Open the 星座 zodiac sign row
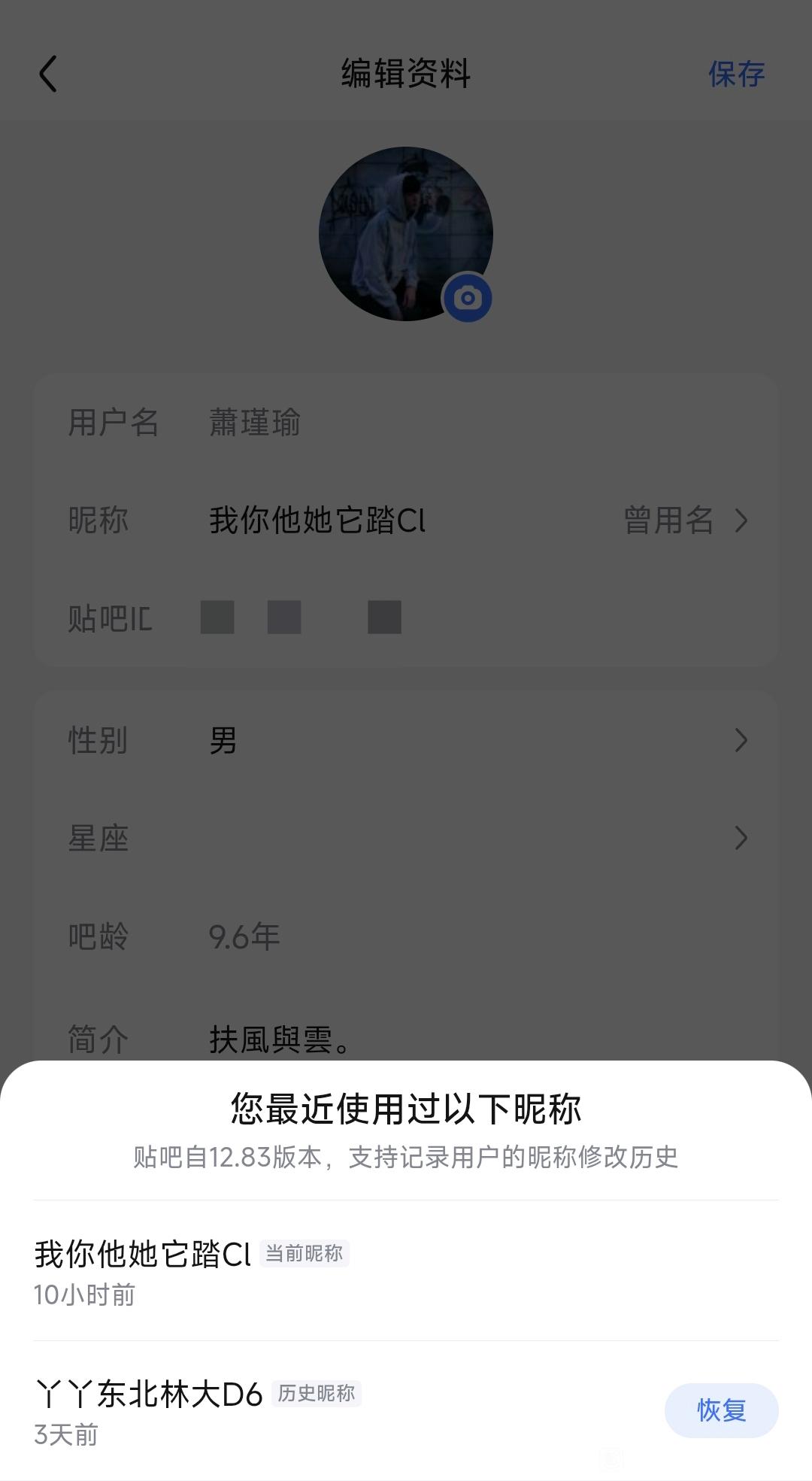 [406, 838]
